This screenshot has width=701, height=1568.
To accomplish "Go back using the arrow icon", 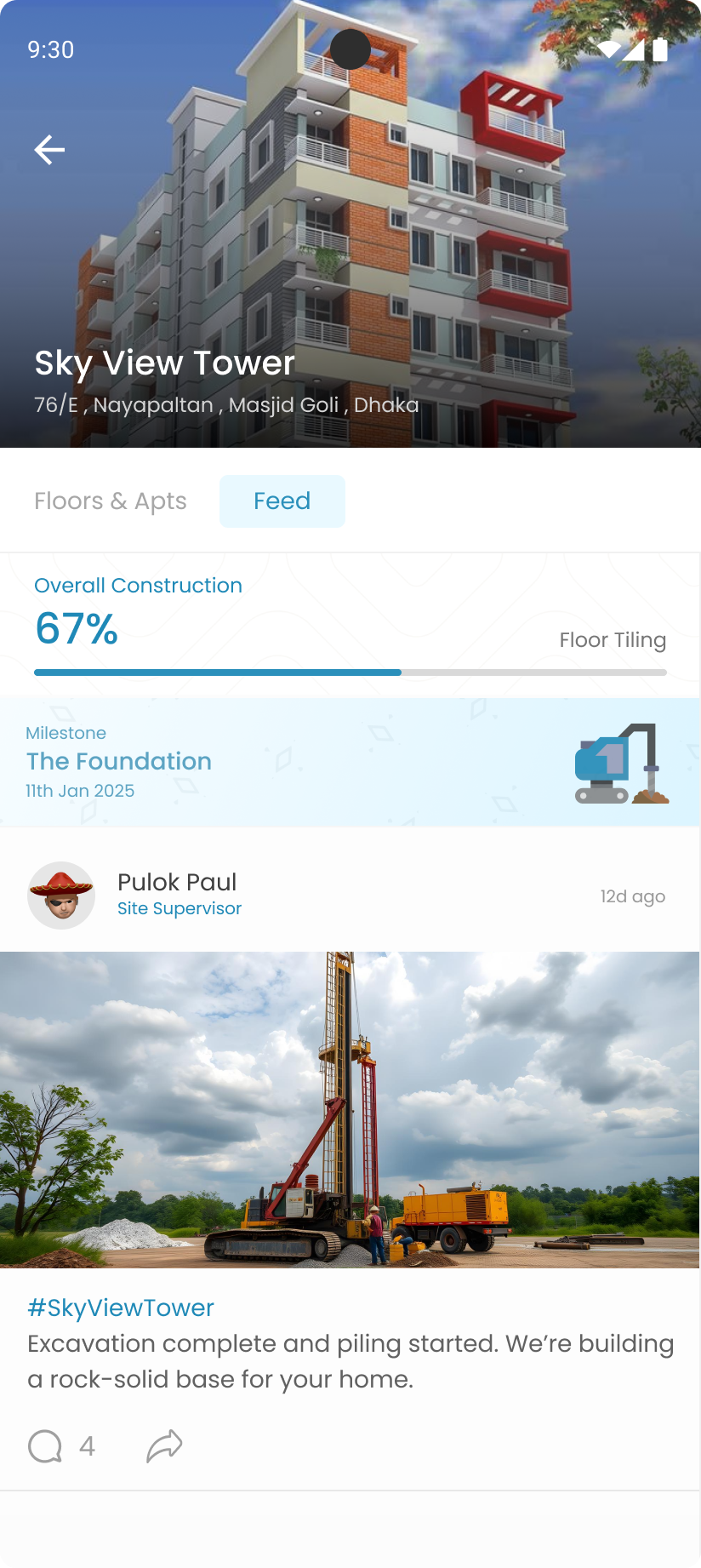I will click(49, 150).
